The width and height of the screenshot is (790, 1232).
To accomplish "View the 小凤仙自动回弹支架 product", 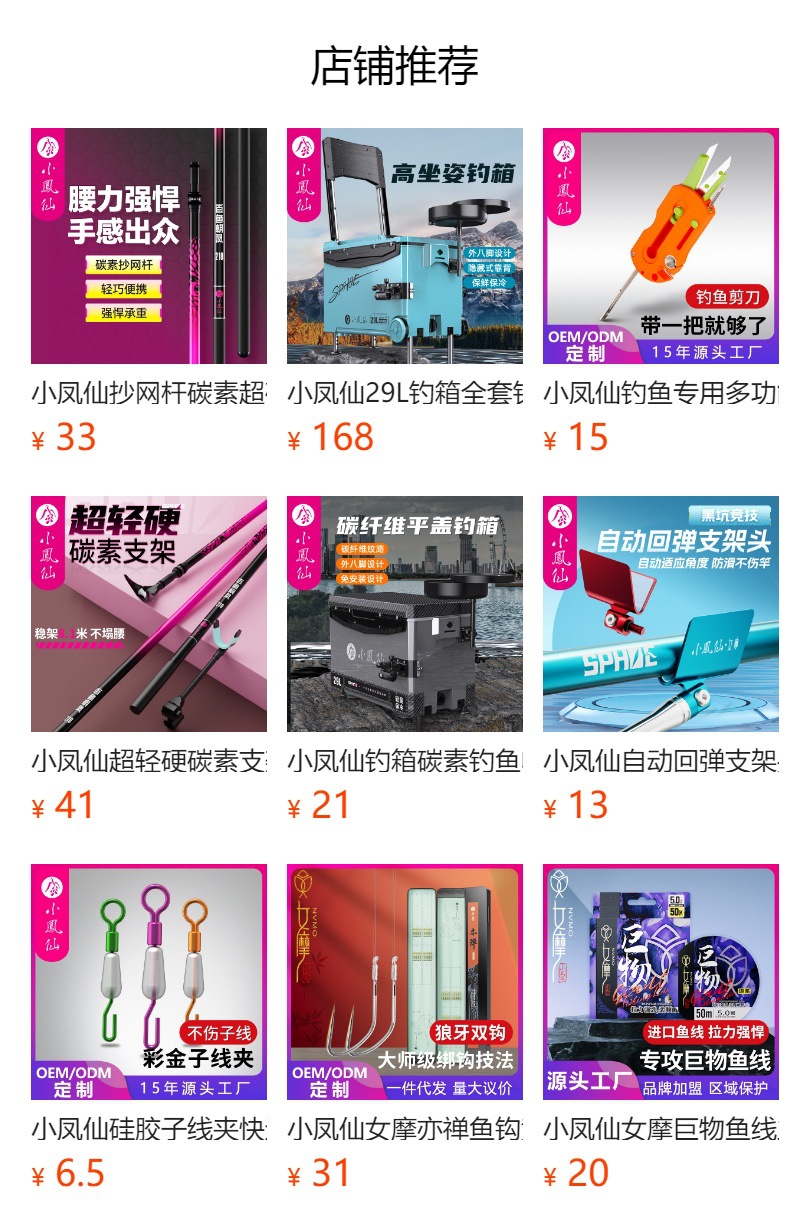I will (x=661, y=614).
